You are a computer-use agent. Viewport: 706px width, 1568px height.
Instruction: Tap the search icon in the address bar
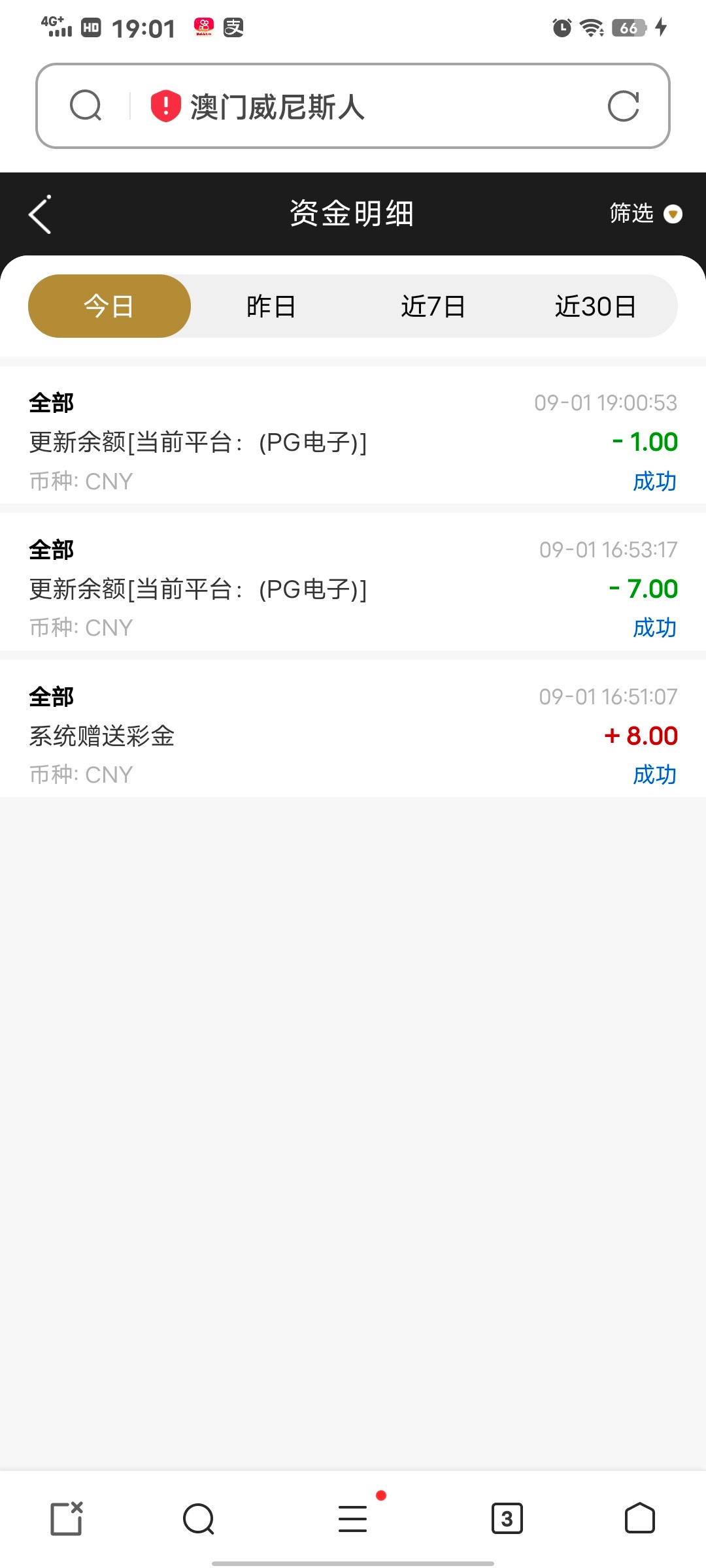pos(86,106)
